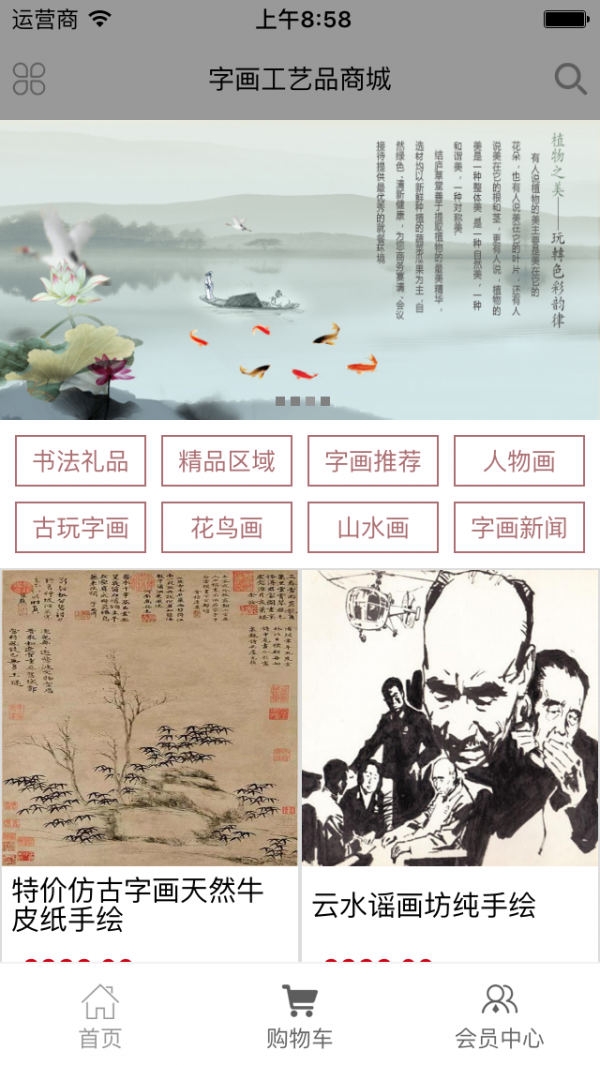Open the search magnifier icon
Screen dimensions: 600x1065
click(570, 79)
